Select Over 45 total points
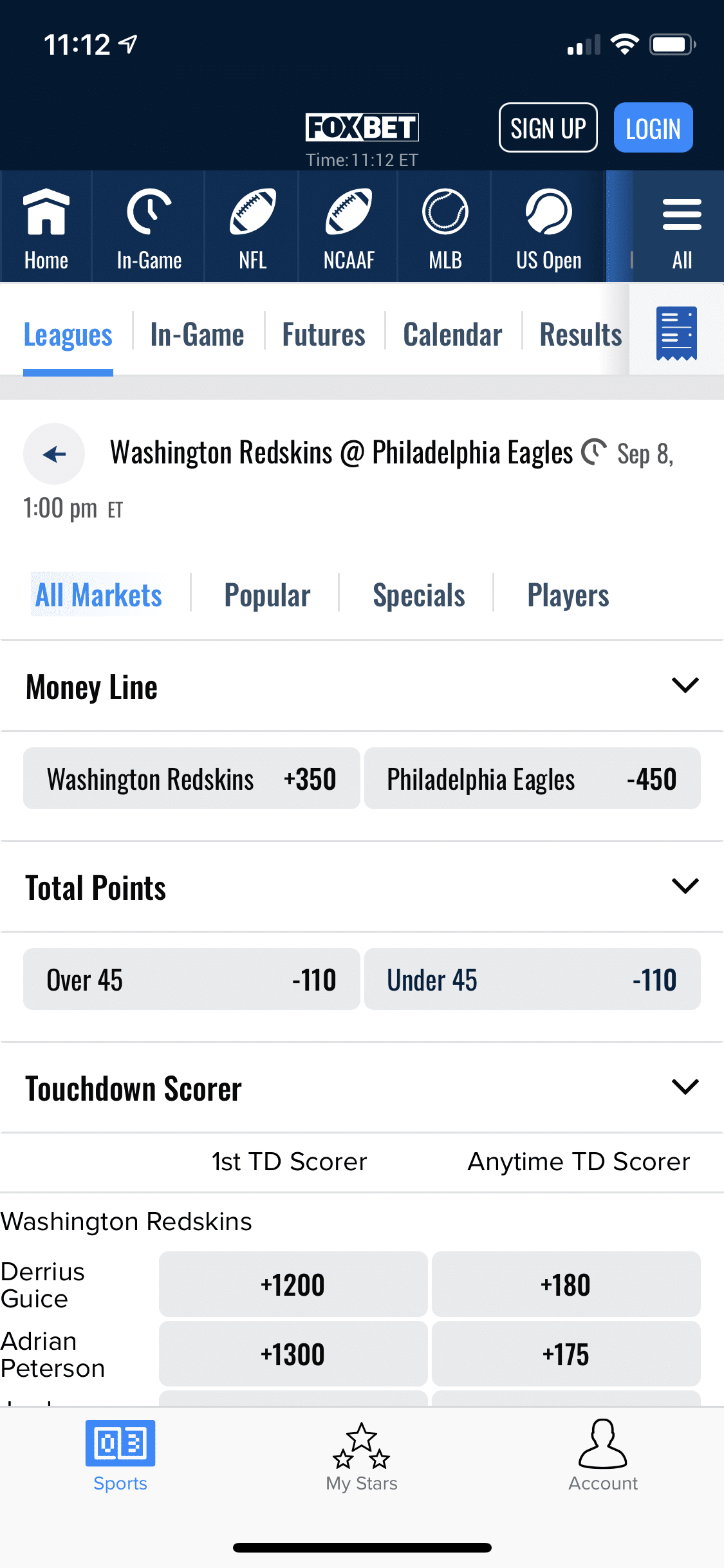The height and width of the screenshot is (1568, 724). [x=191, y=979]
